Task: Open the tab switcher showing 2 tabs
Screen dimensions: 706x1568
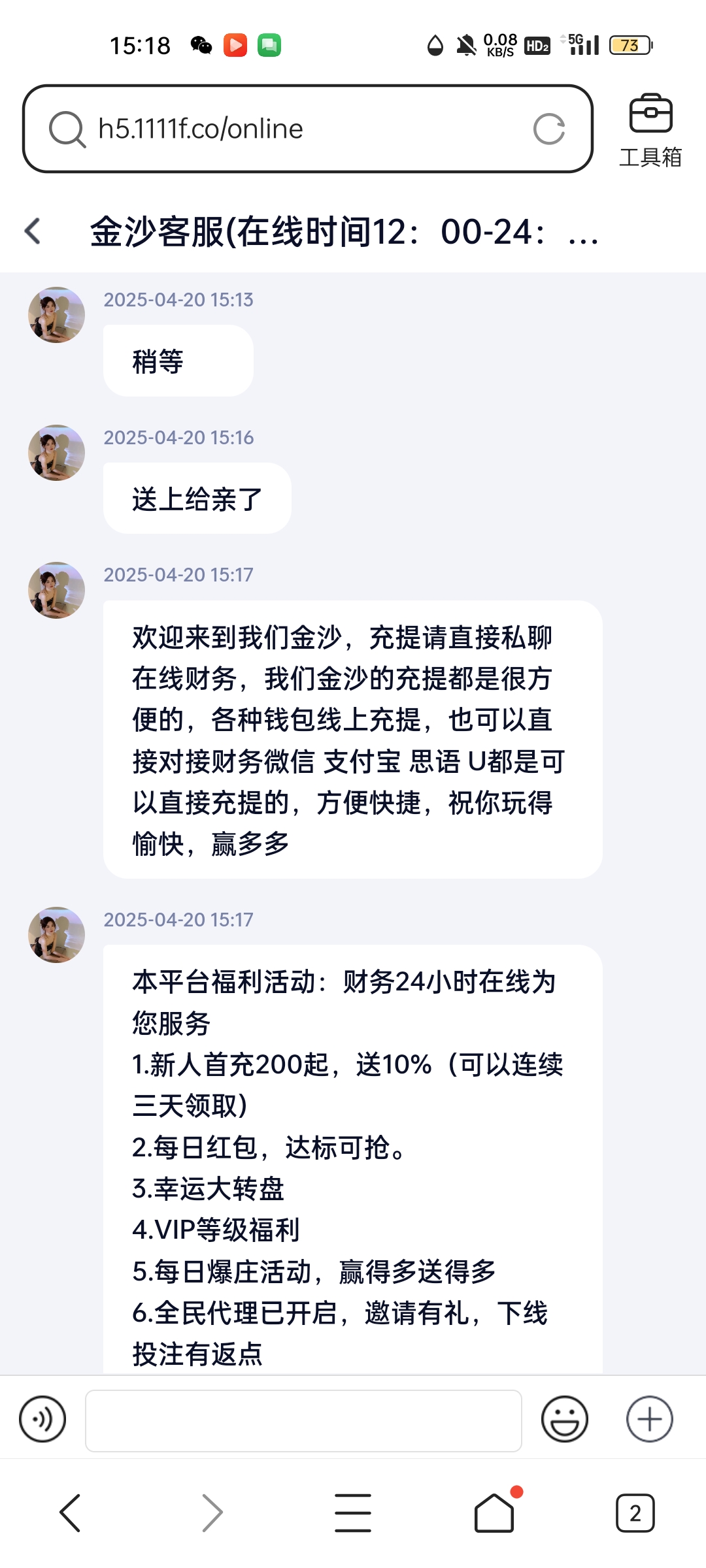Action: (635, 1512)
